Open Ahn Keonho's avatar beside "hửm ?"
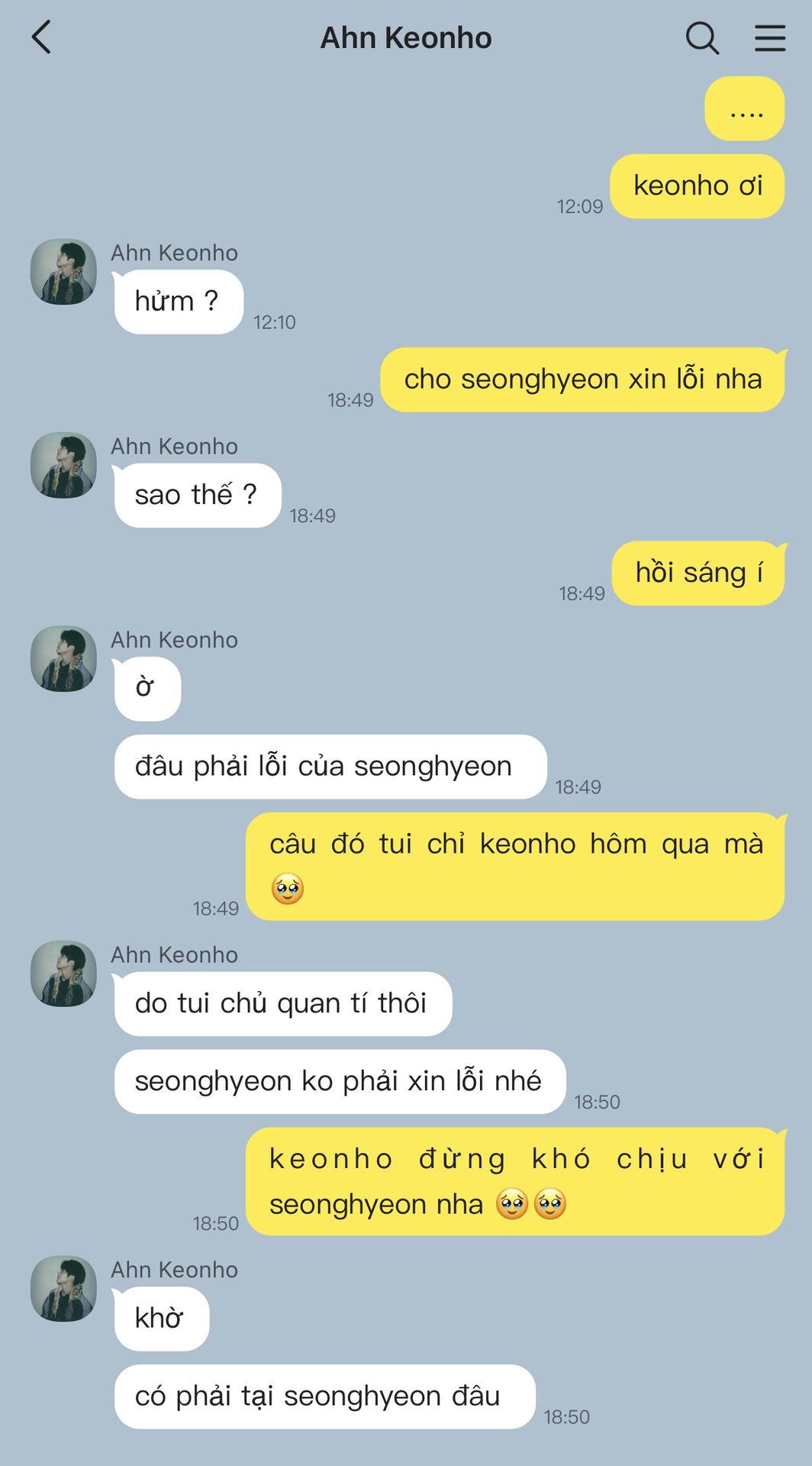The image size is (812, 1466). pos(63,272)
